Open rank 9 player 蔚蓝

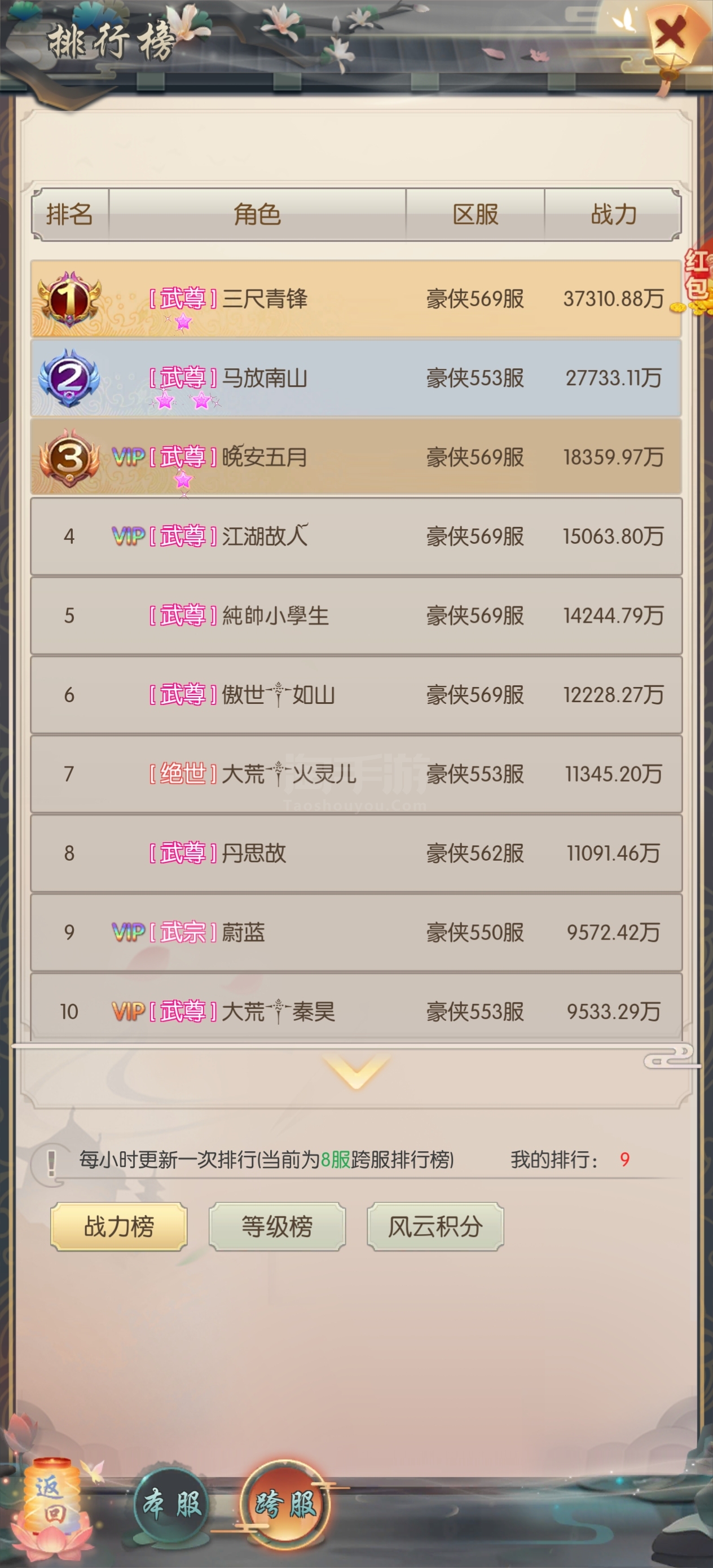point(356,932)
